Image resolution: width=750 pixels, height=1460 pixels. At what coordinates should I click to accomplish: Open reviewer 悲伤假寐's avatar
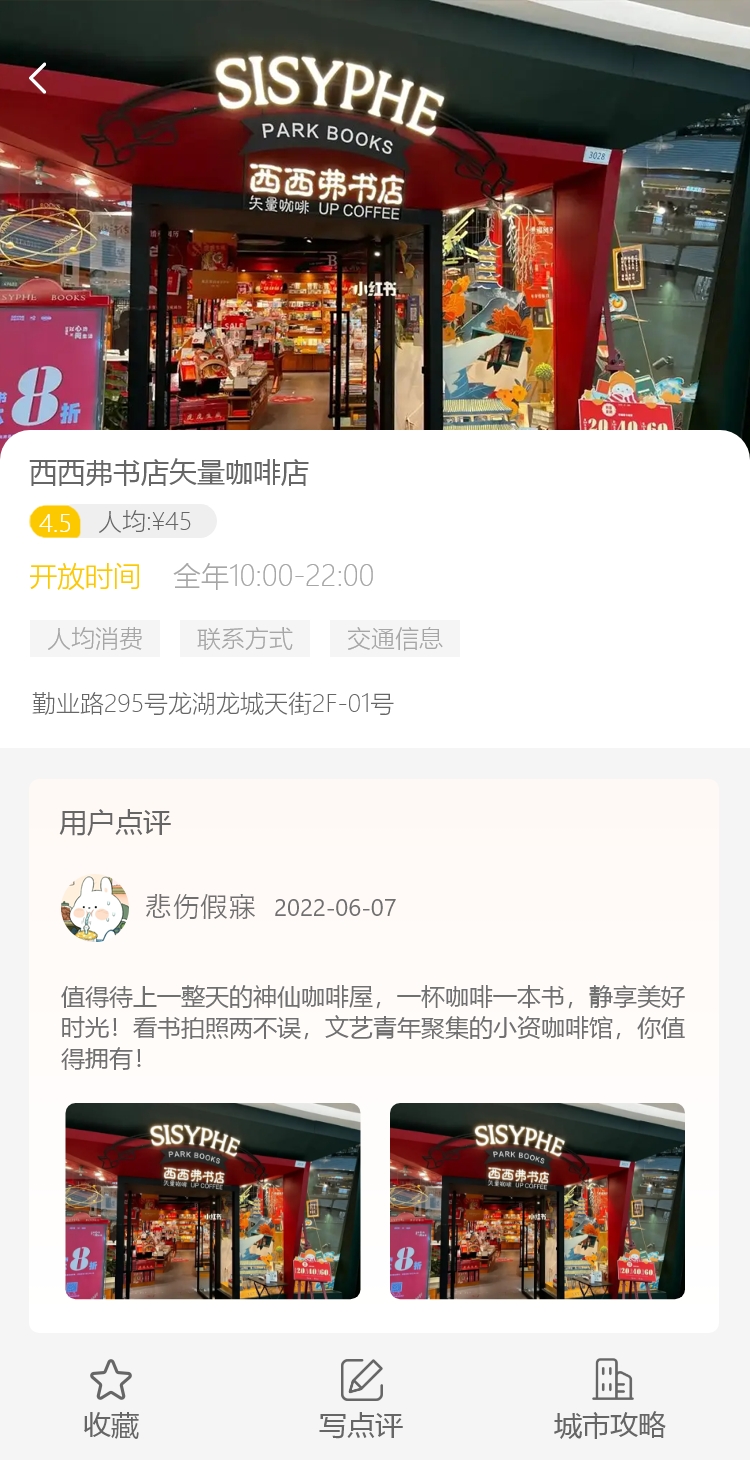coord(95,908)
